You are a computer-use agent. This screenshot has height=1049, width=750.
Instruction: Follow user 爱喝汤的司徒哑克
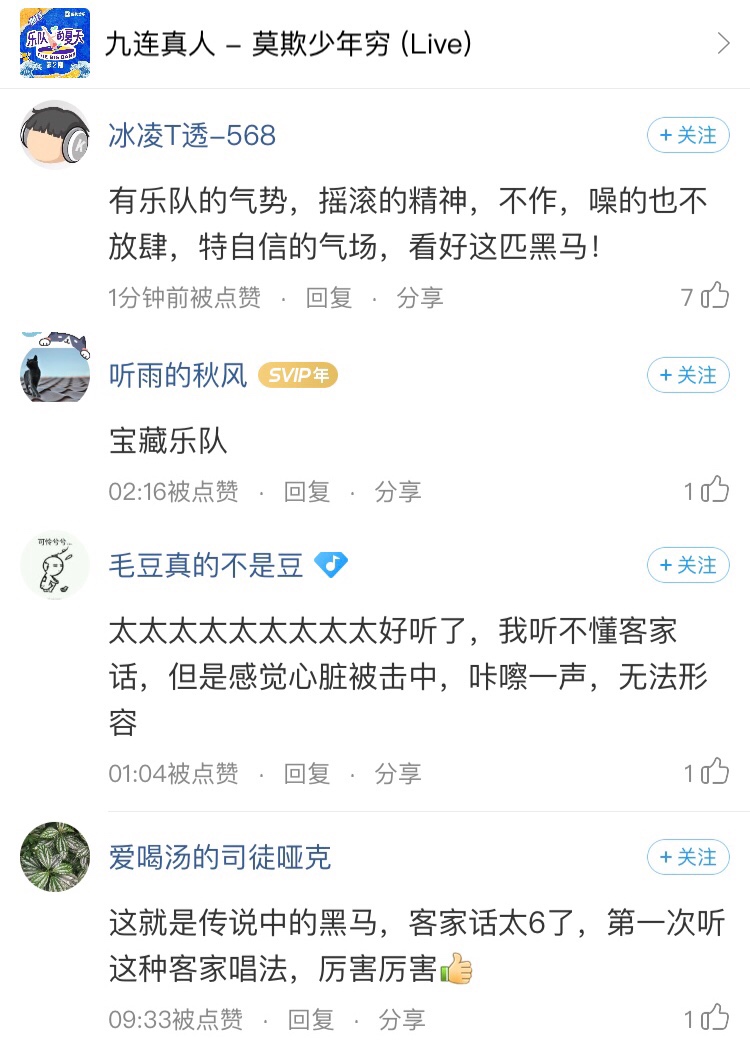(x=688, y=857)
